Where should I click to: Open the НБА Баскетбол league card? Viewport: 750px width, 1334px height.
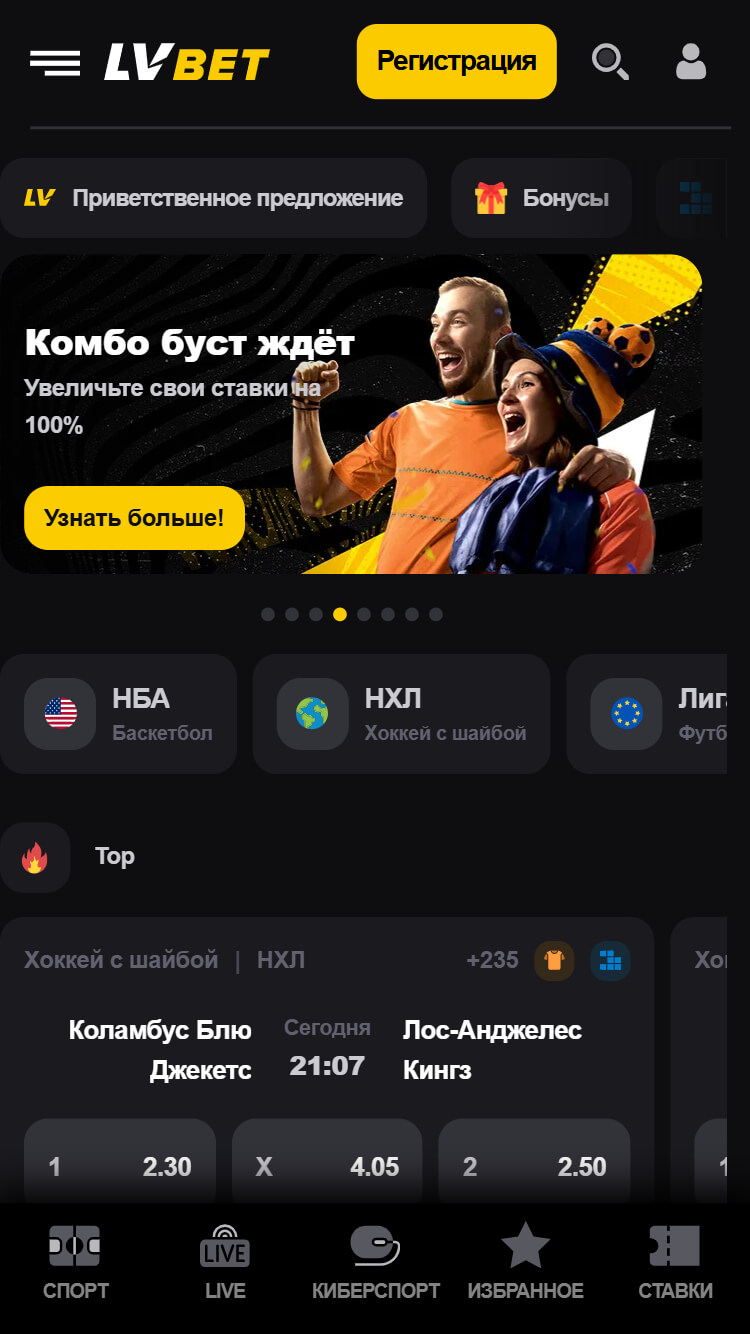118,714
